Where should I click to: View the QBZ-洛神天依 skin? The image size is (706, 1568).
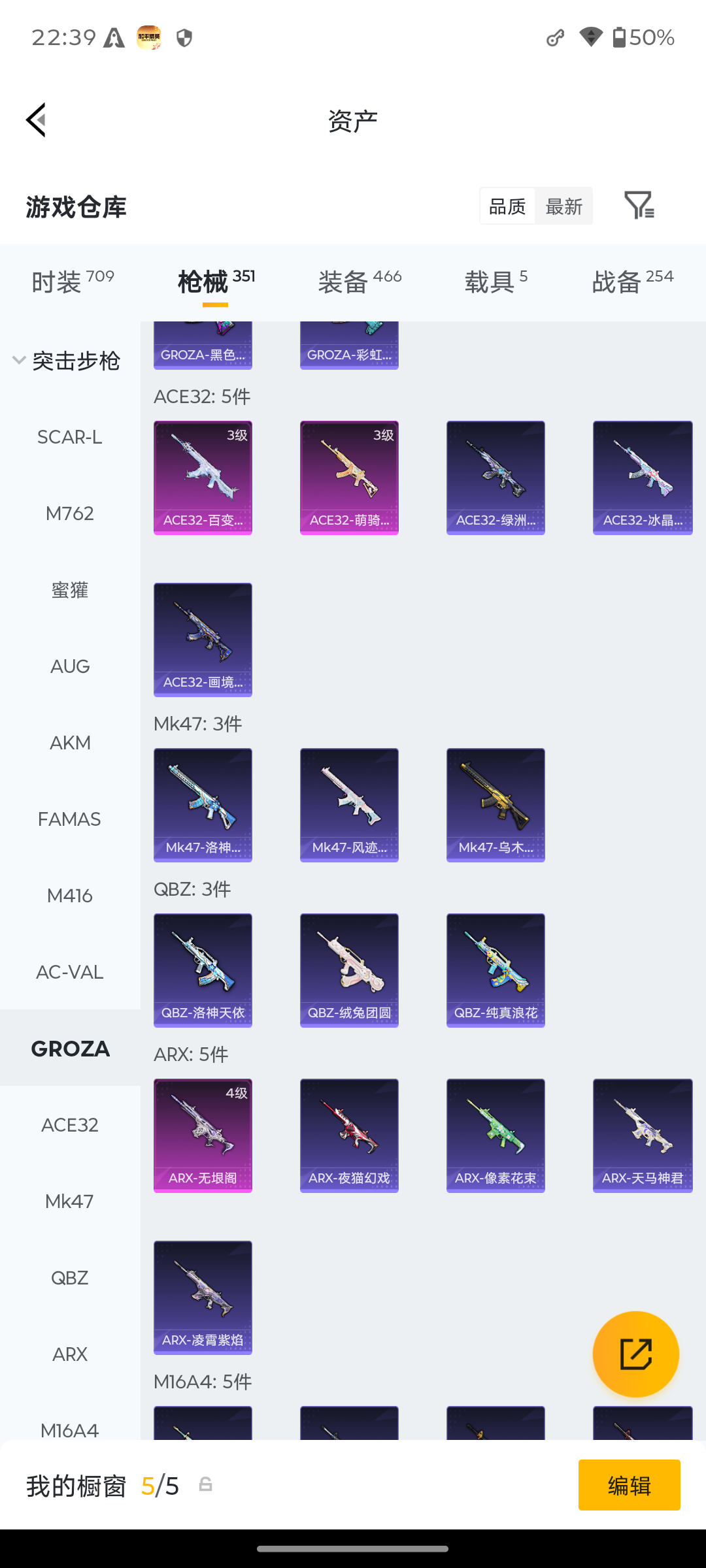tap(203, 970)
